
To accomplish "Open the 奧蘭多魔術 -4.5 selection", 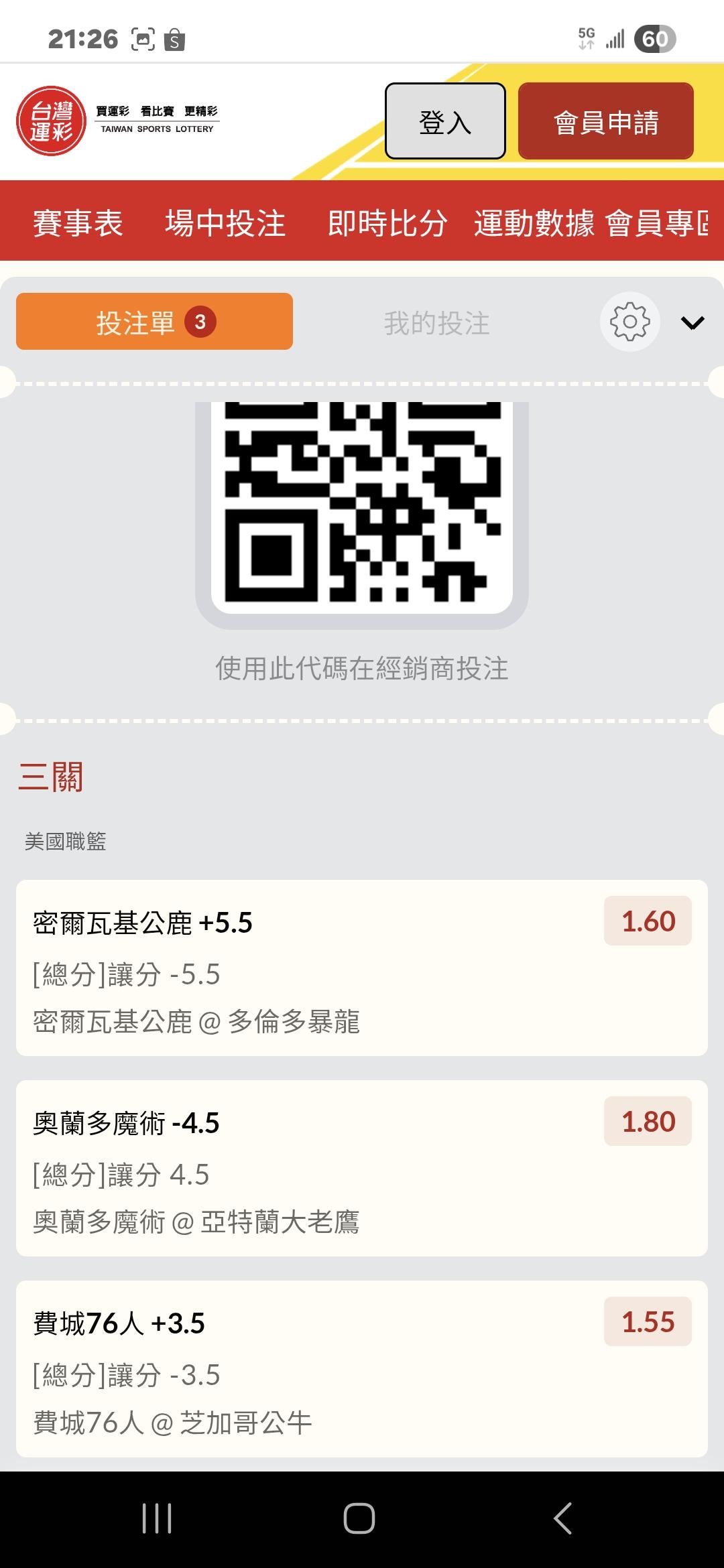I will point(362,1168).
